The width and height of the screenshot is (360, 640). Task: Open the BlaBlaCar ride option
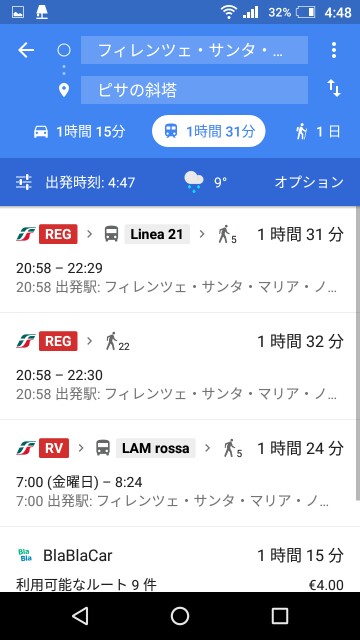coord(180,560)
